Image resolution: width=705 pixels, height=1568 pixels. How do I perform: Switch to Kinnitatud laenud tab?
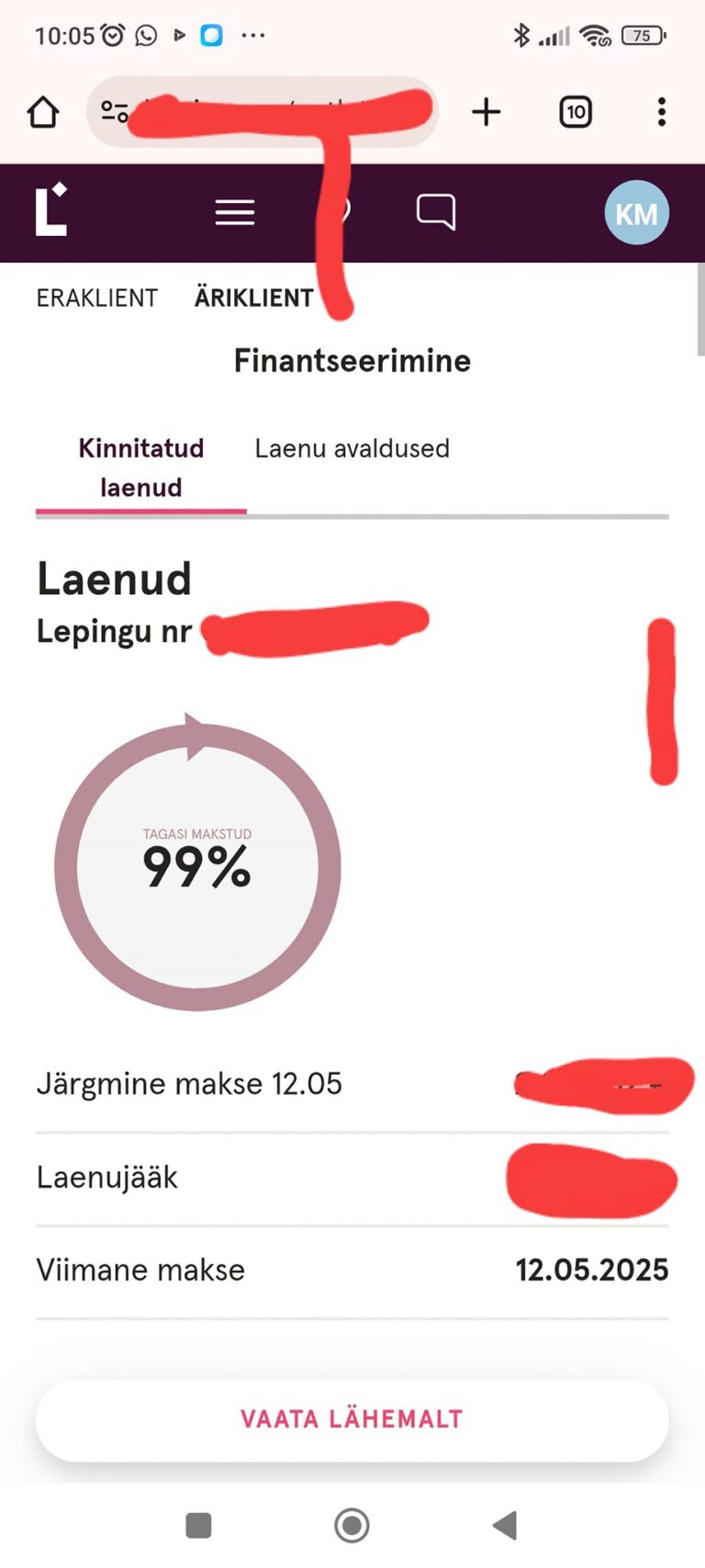(140, 468)
